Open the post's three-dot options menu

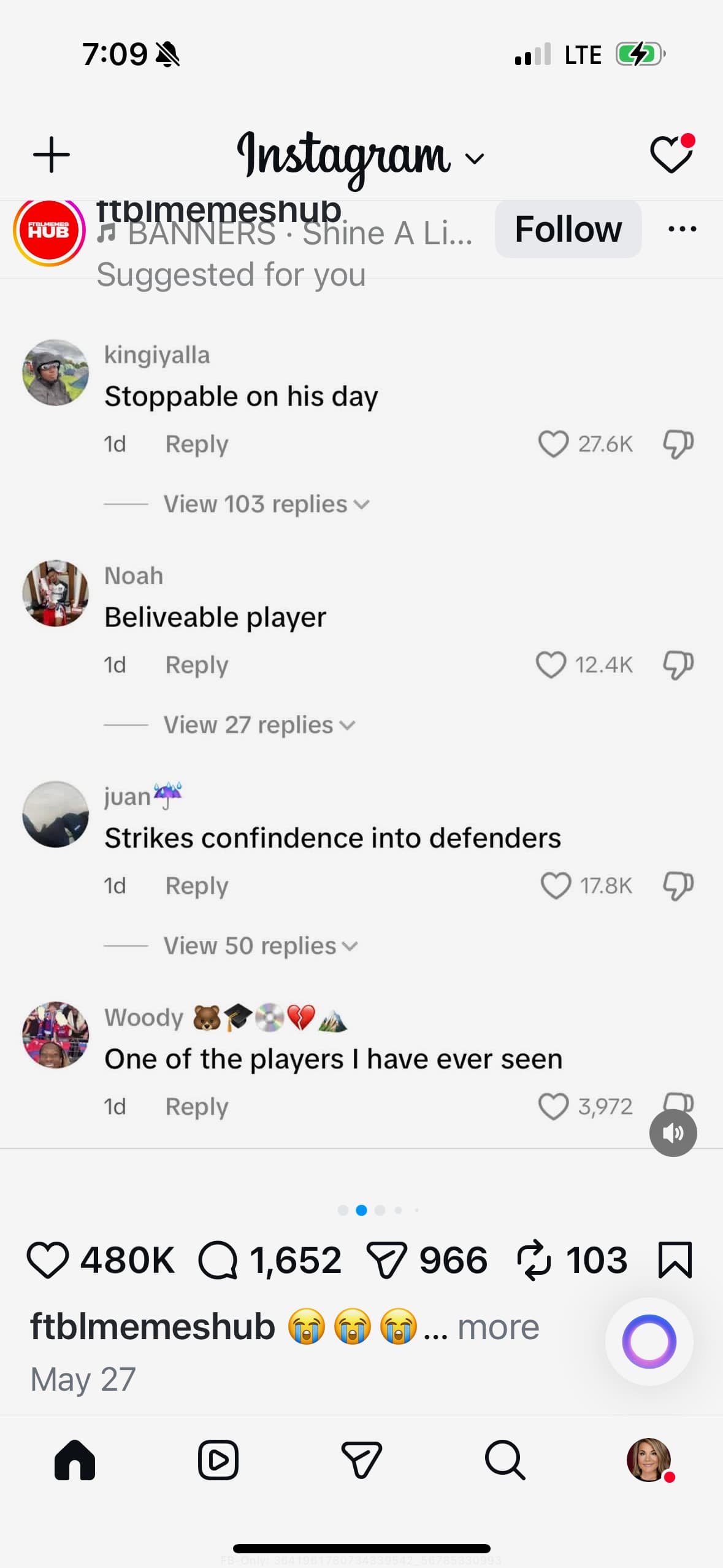pyautogui.click(x=682, y=229)
